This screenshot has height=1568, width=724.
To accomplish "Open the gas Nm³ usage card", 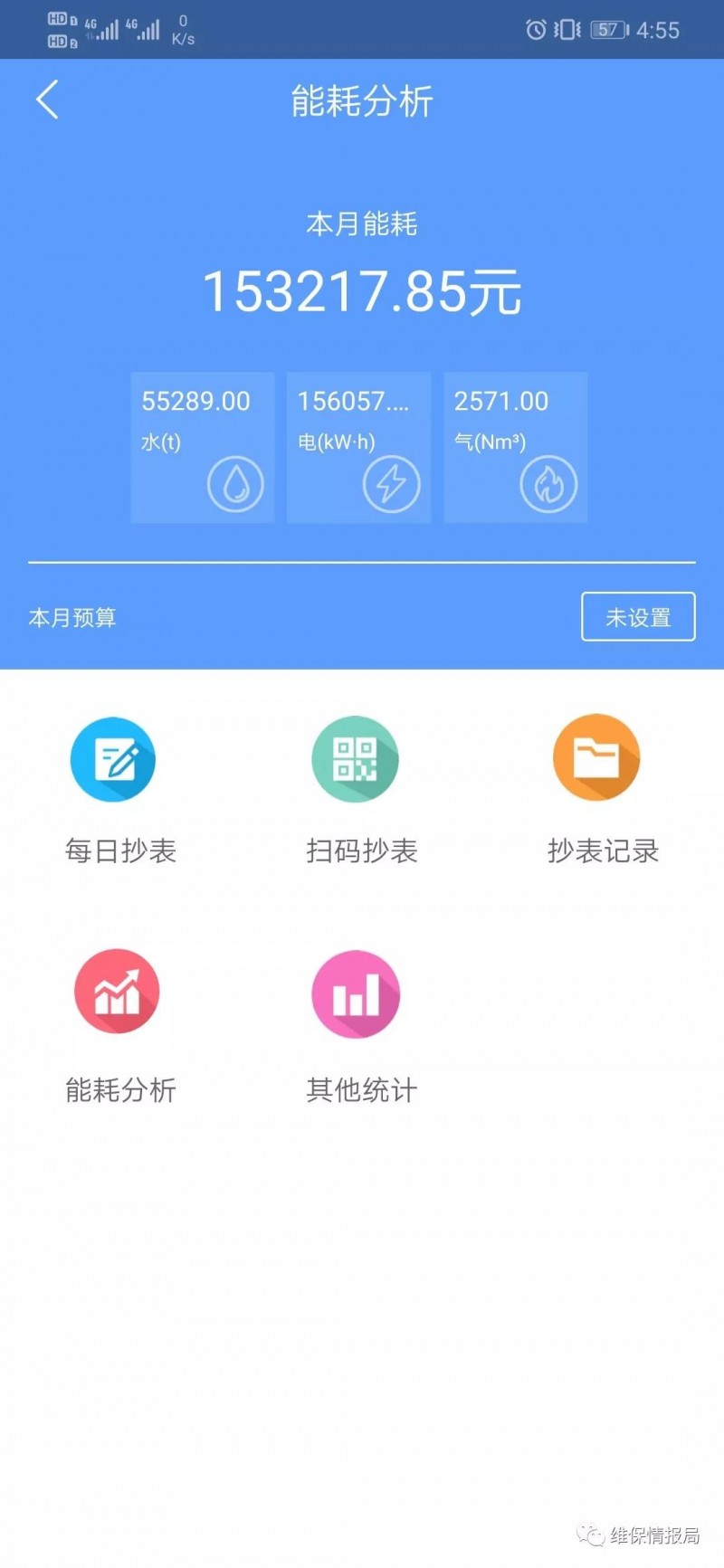I will click(515, 447).
